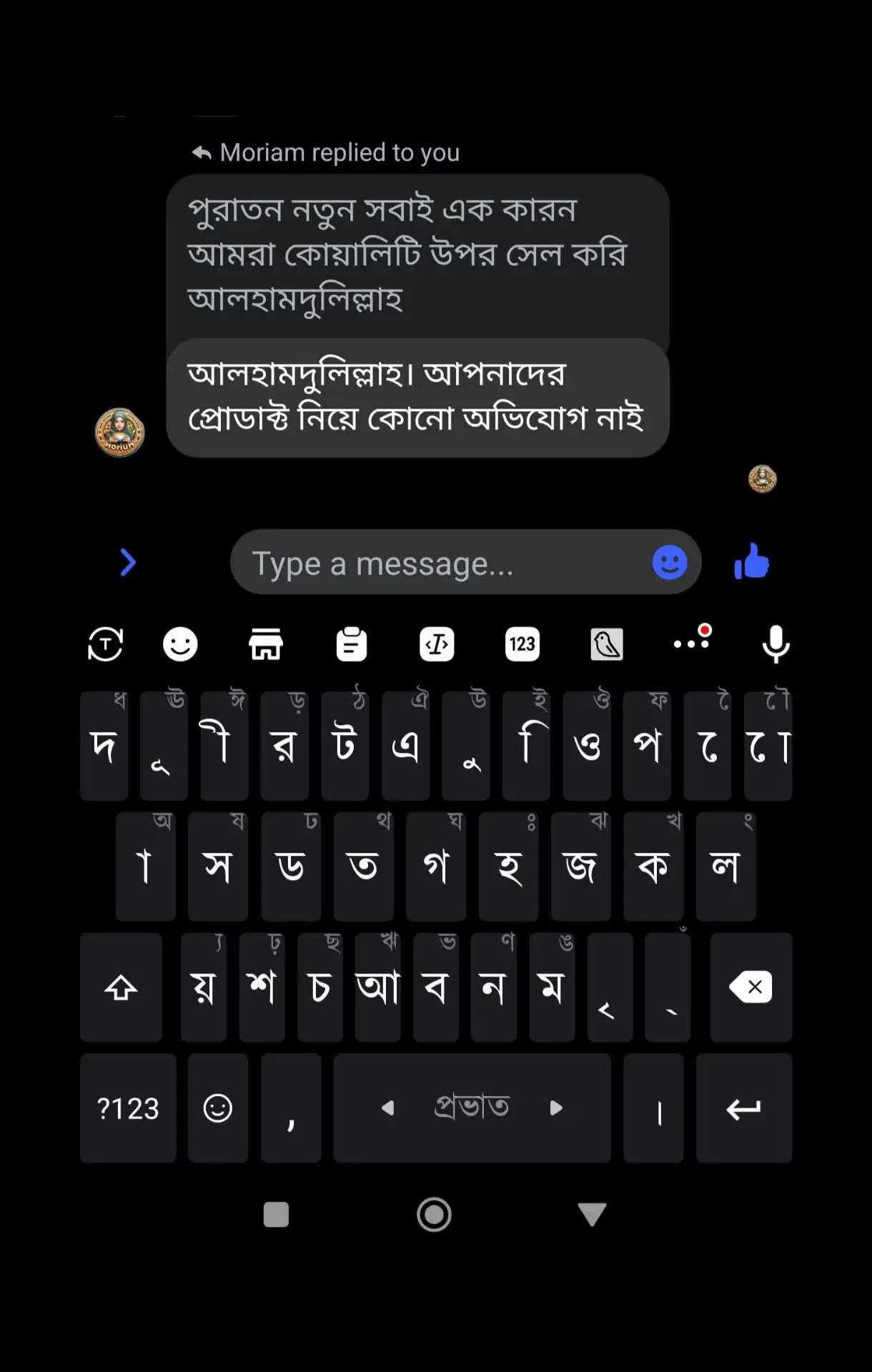Tap the প্রভাত space bar

472,1108
